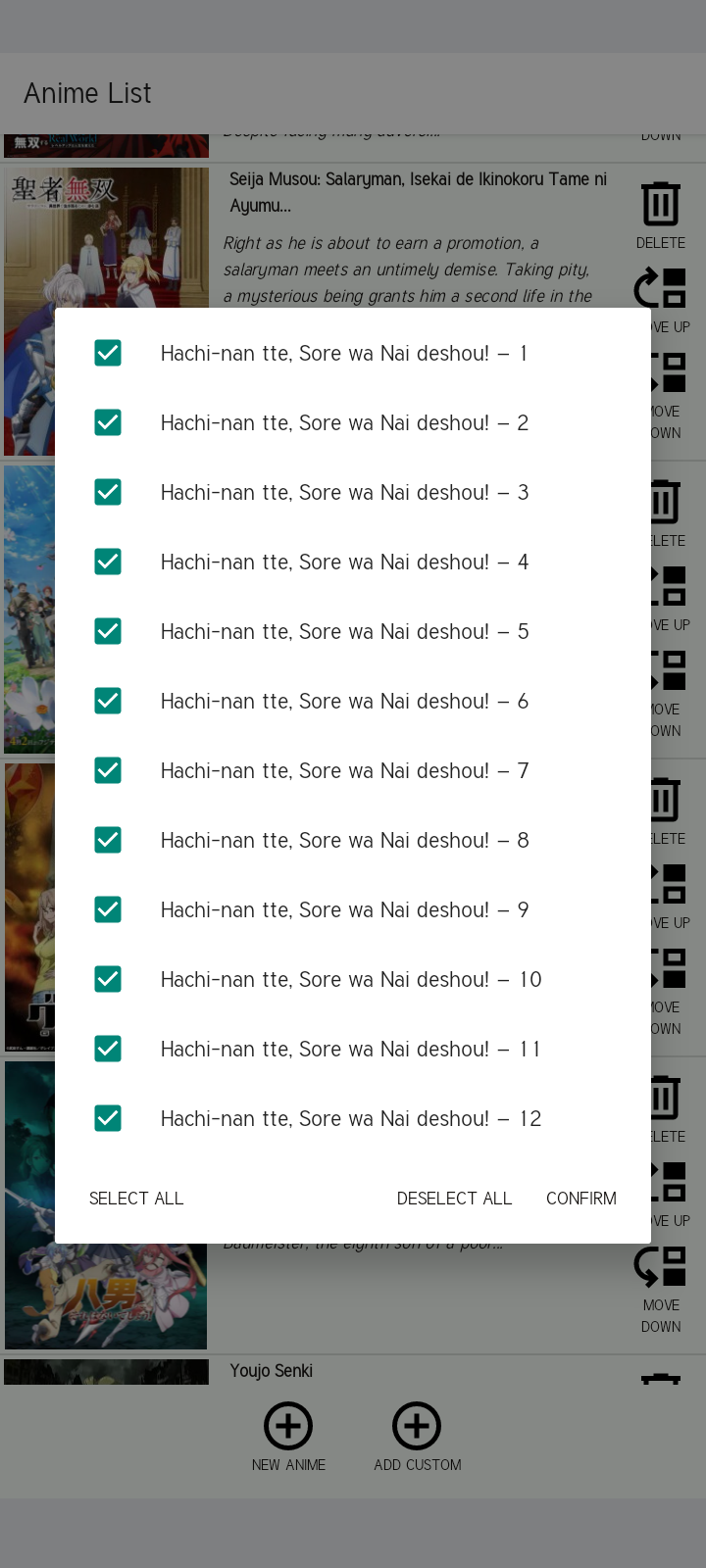Viewport: 706px width, 1568px height.
Task: Toggle off episode 4 checkbox
Action: 108,562
